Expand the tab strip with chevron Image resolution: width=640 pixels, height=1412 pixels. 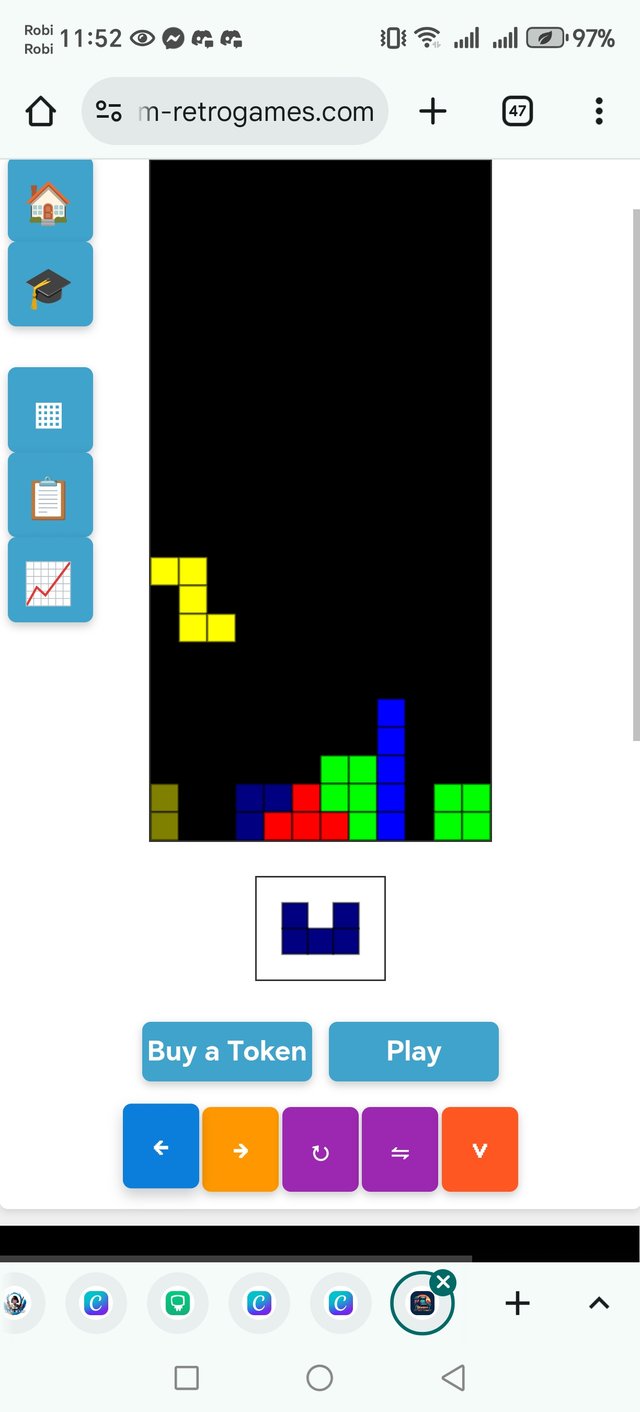598,1303
